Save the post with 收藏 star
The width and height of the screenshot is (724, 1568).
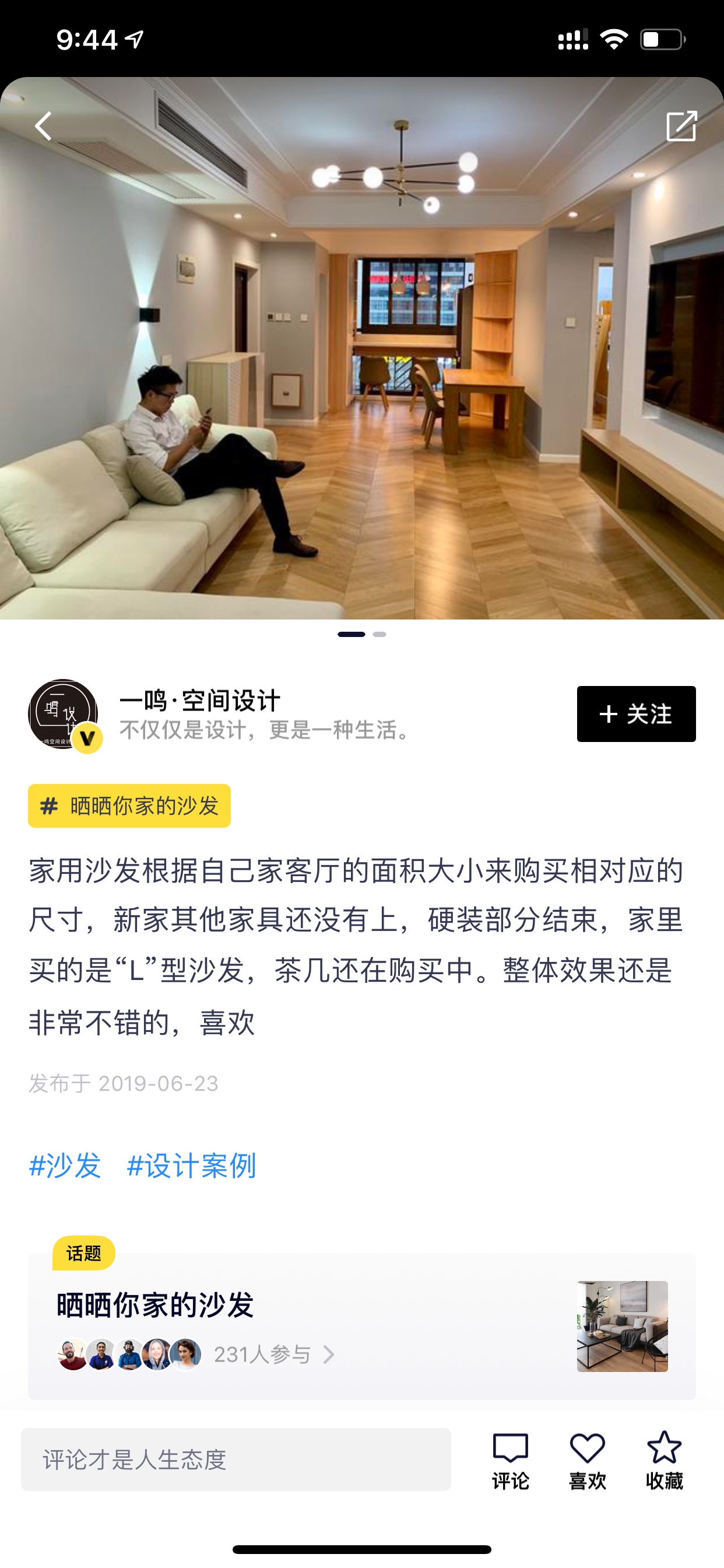[x=664, y=1459]
